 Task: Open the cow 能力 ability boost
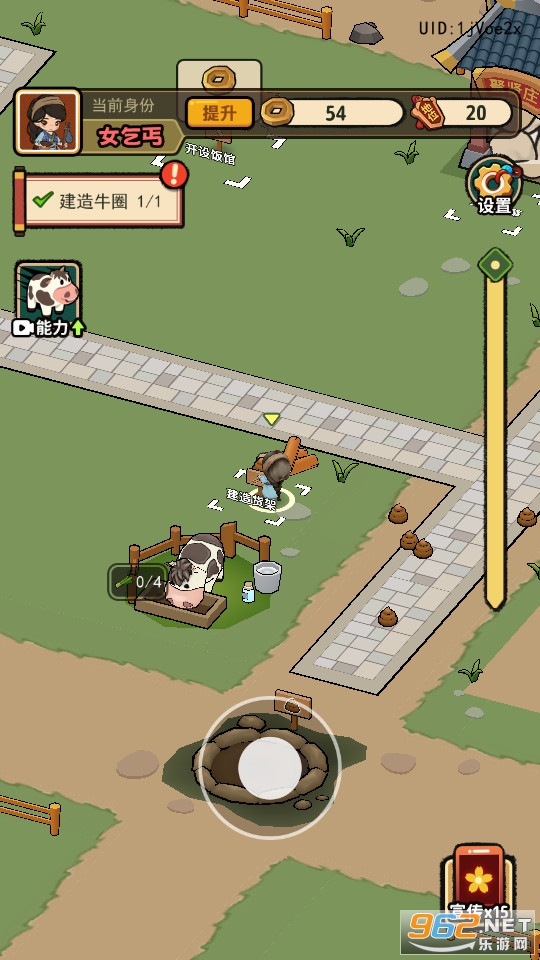(x=48, y=299)
